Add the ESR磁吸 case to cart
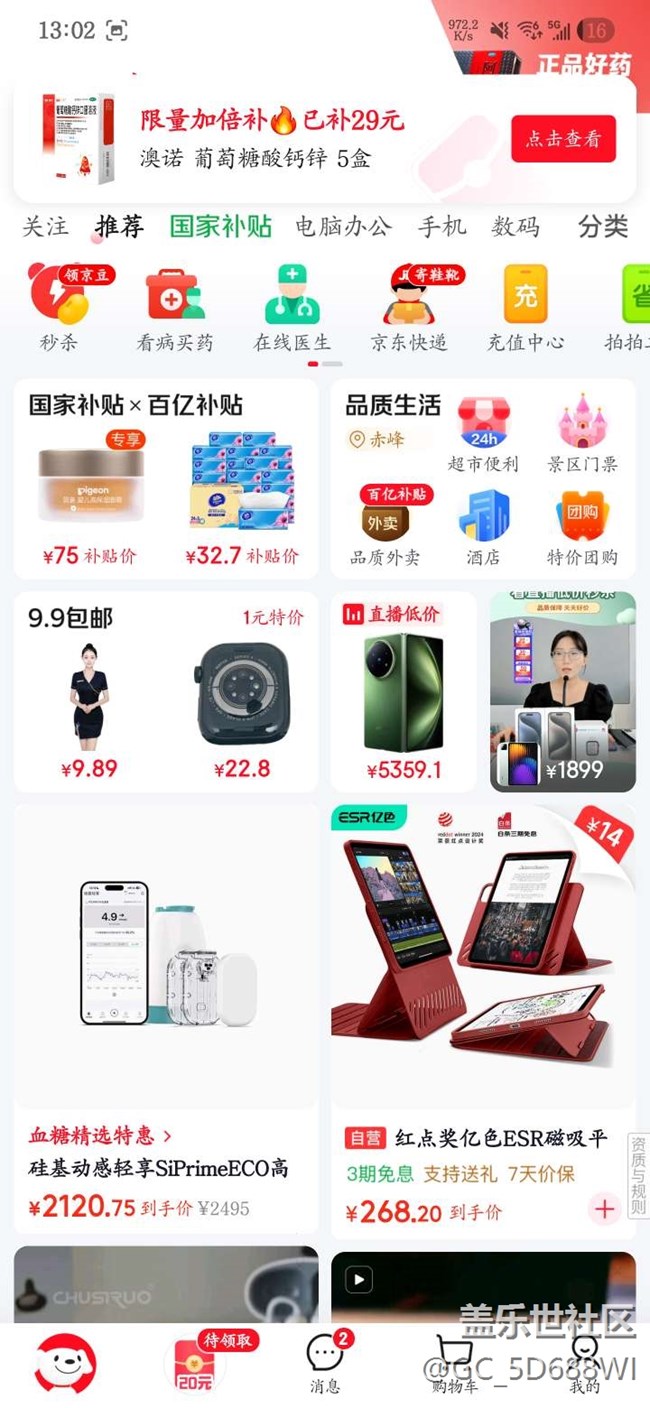 (604, 1209)
